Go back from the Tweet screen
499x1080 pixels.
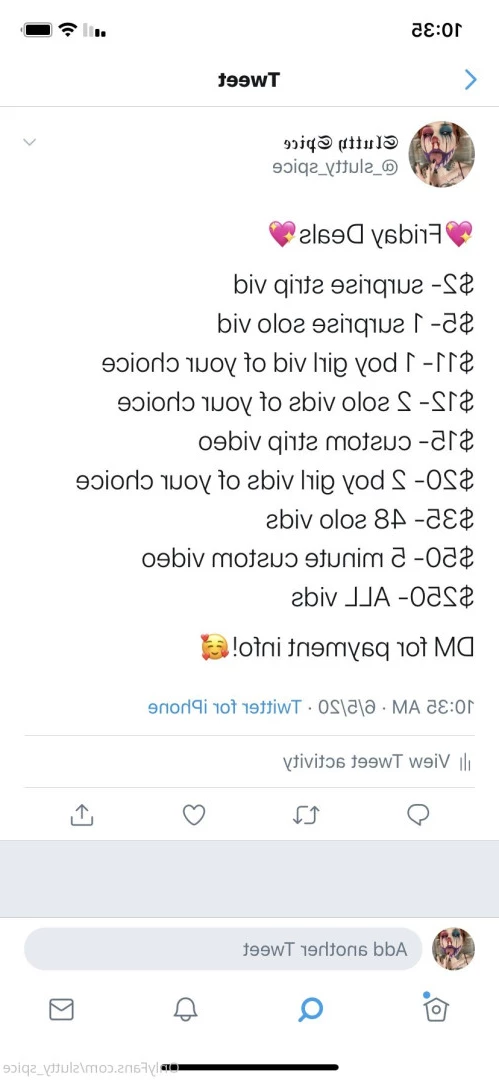point(471,80)
